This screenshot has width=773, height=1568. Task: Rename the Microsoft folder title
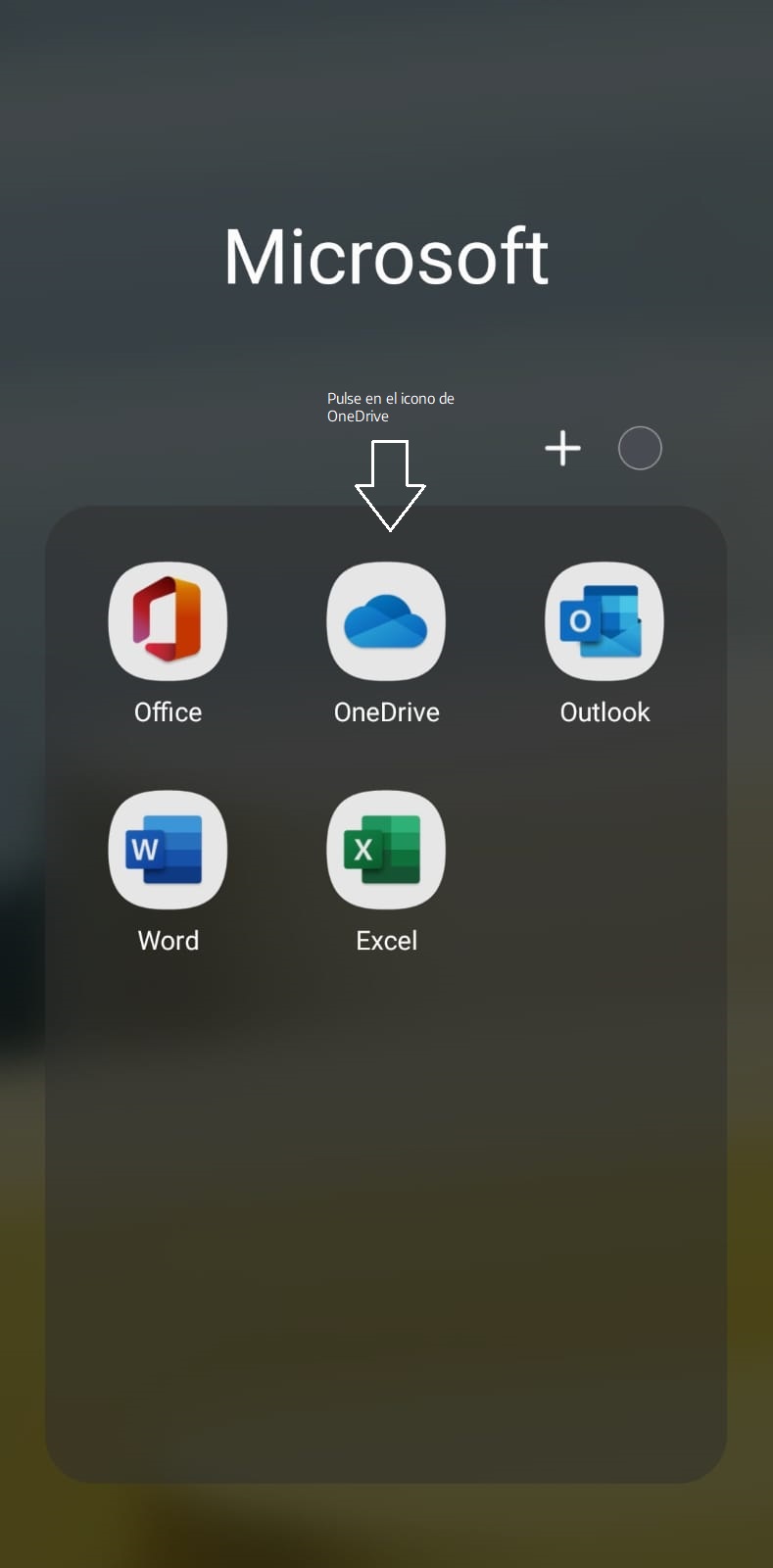click(x=386, y=257)
